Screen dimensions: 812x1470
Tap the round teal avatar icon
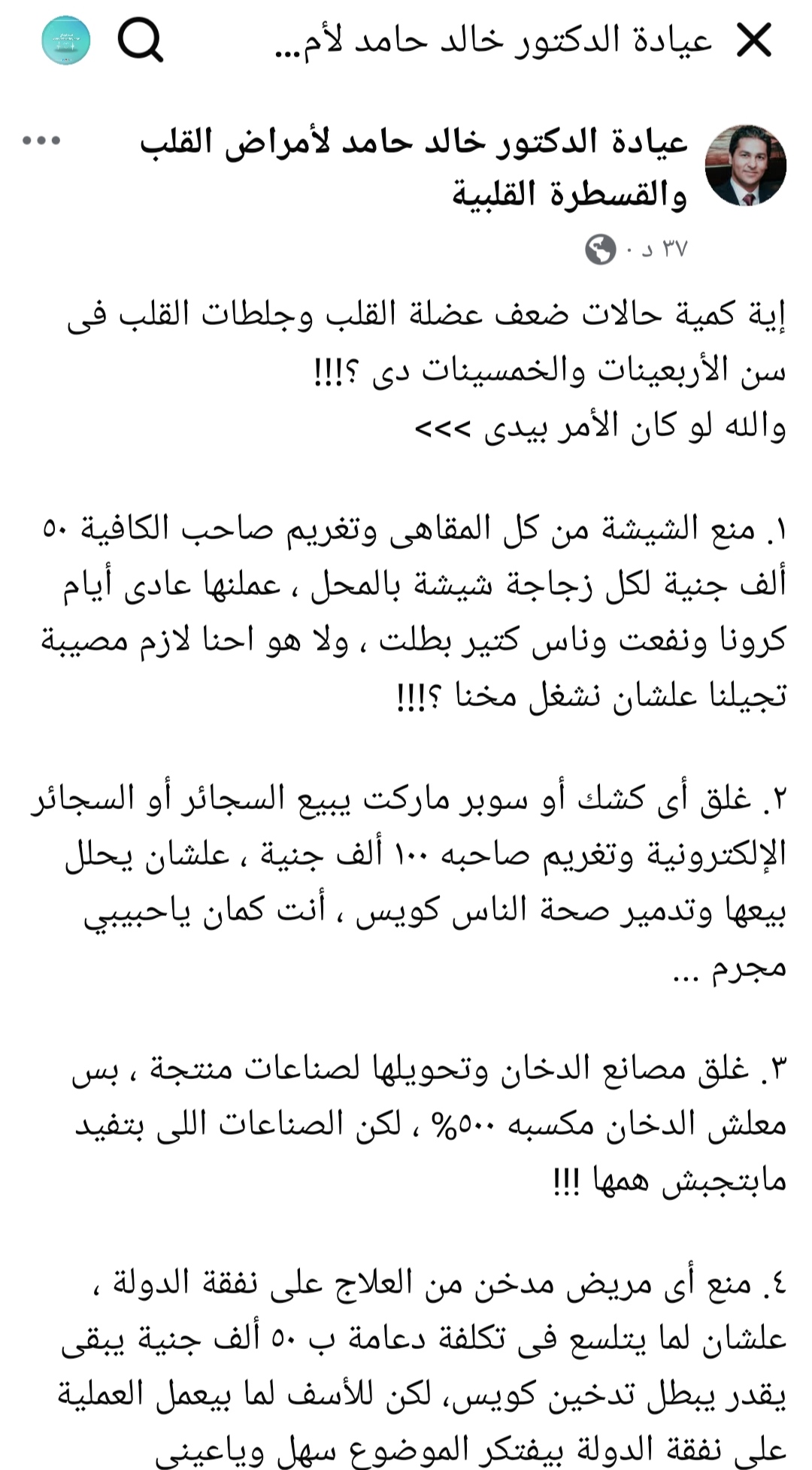[x=65, y=41]
